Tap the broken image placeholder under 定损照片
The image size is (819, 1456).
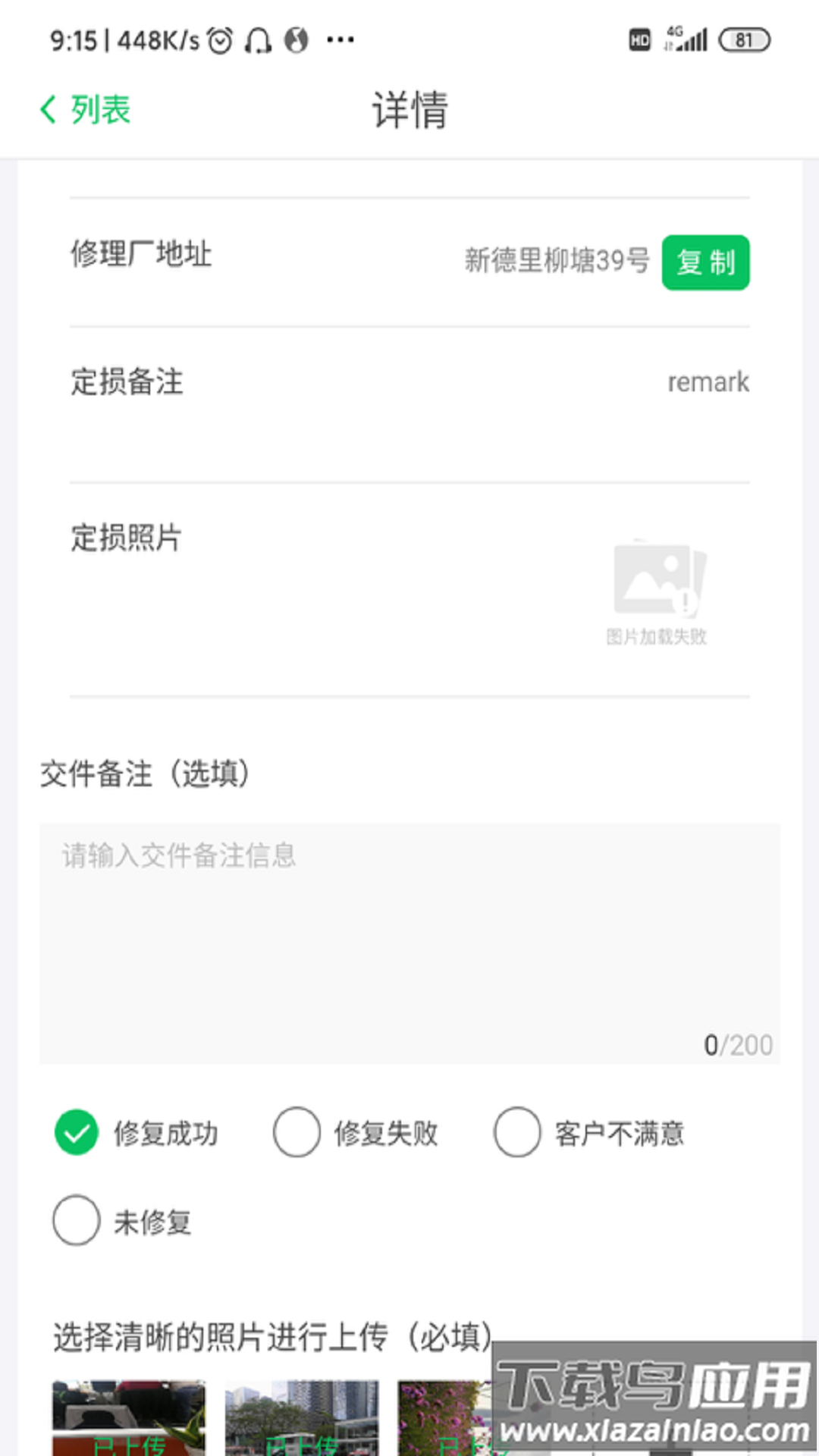pos(657,584)
